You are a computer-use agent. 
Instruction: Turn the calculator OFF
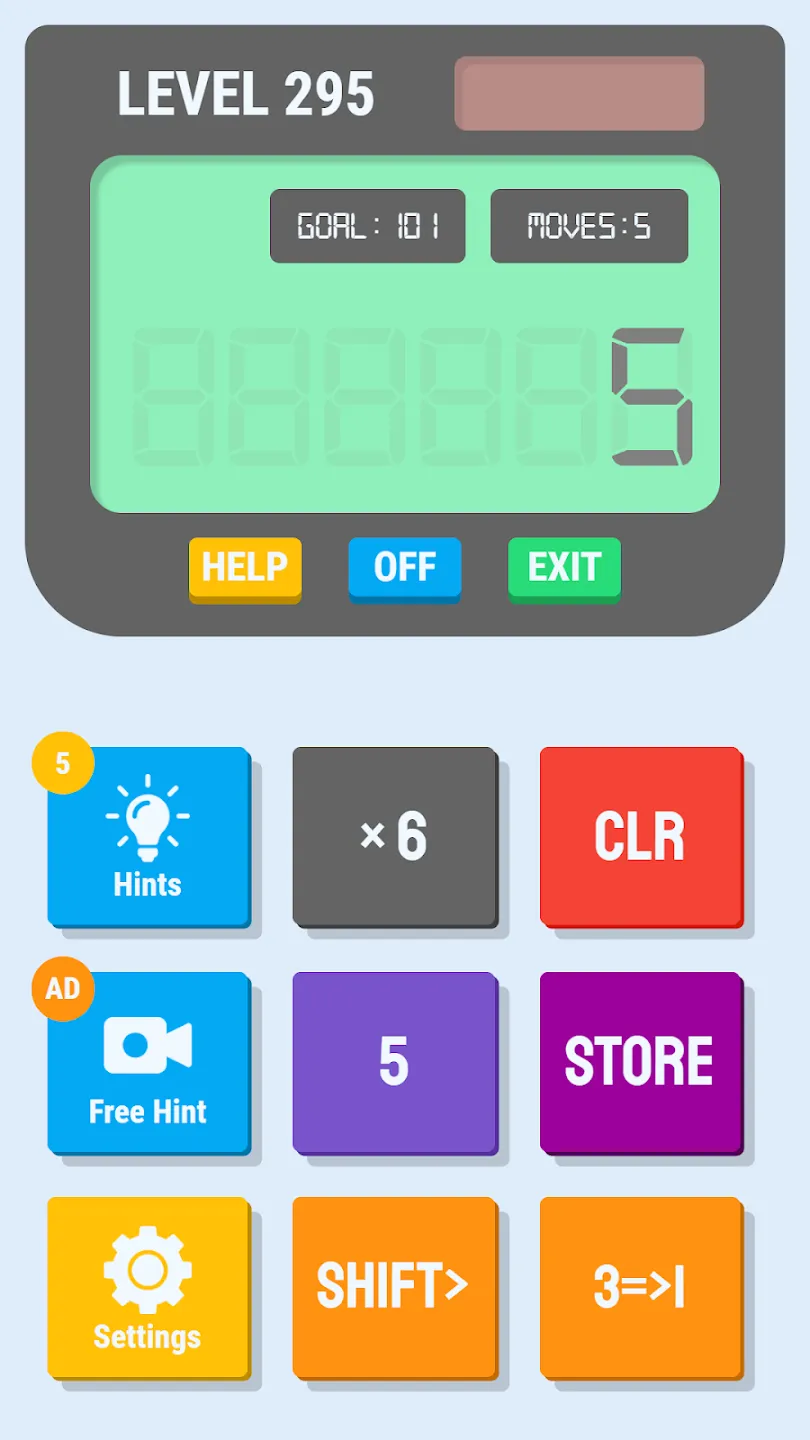[x=404, y=569]
